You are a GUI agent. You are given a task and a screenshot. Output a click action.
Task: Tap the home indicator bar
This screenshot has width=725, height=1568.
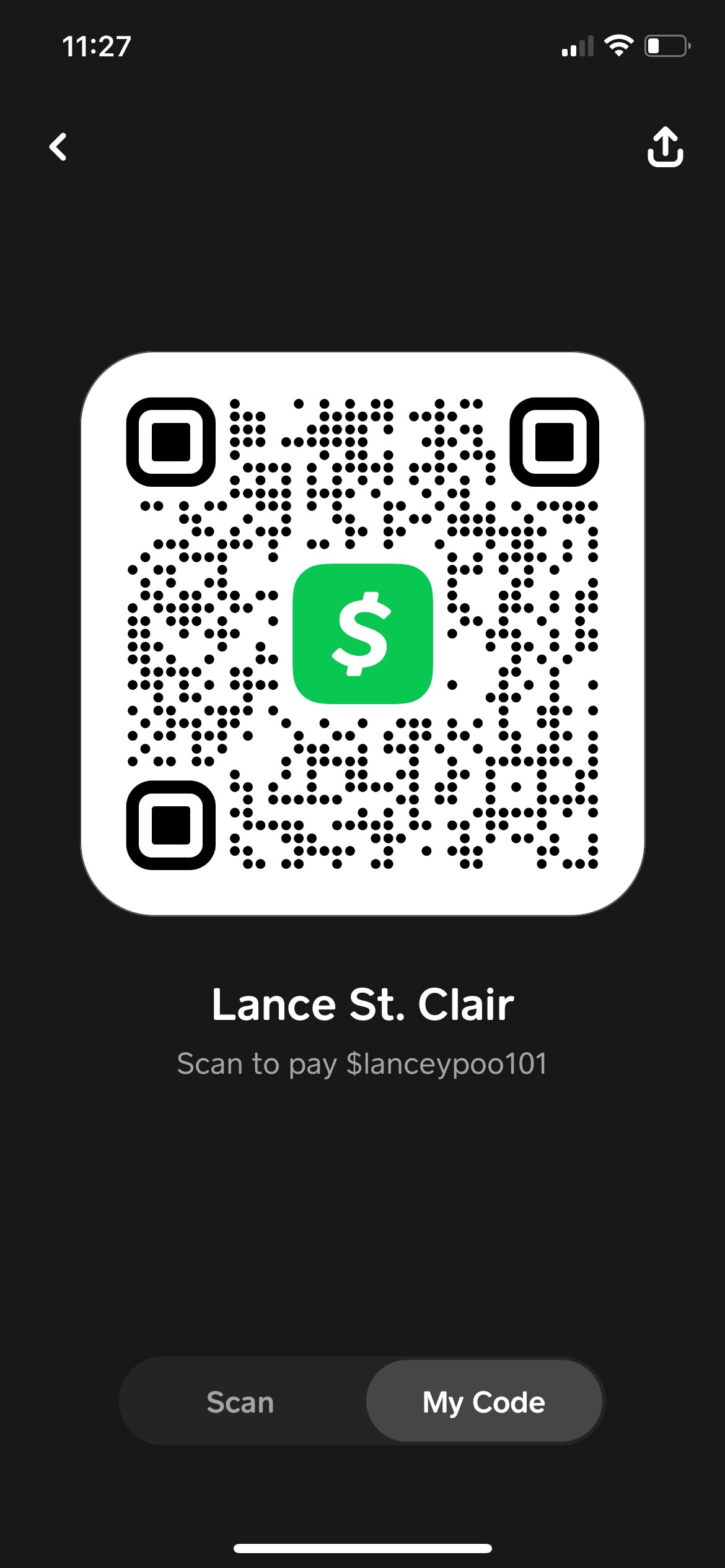pos(362,1548)
